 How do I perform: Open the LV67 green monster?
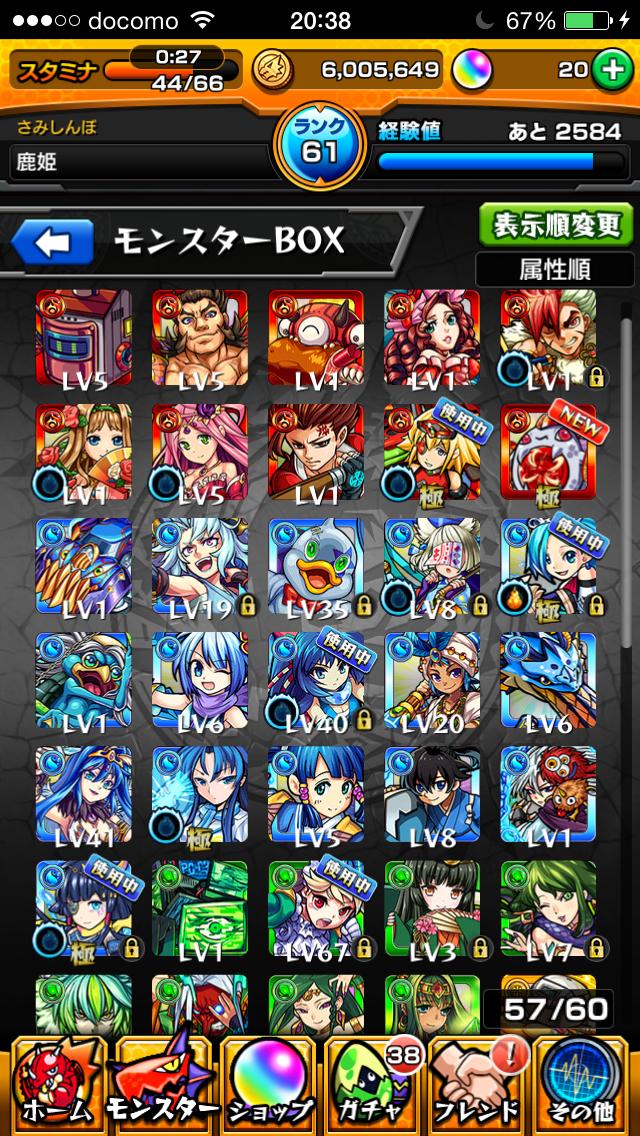[316, 908]
